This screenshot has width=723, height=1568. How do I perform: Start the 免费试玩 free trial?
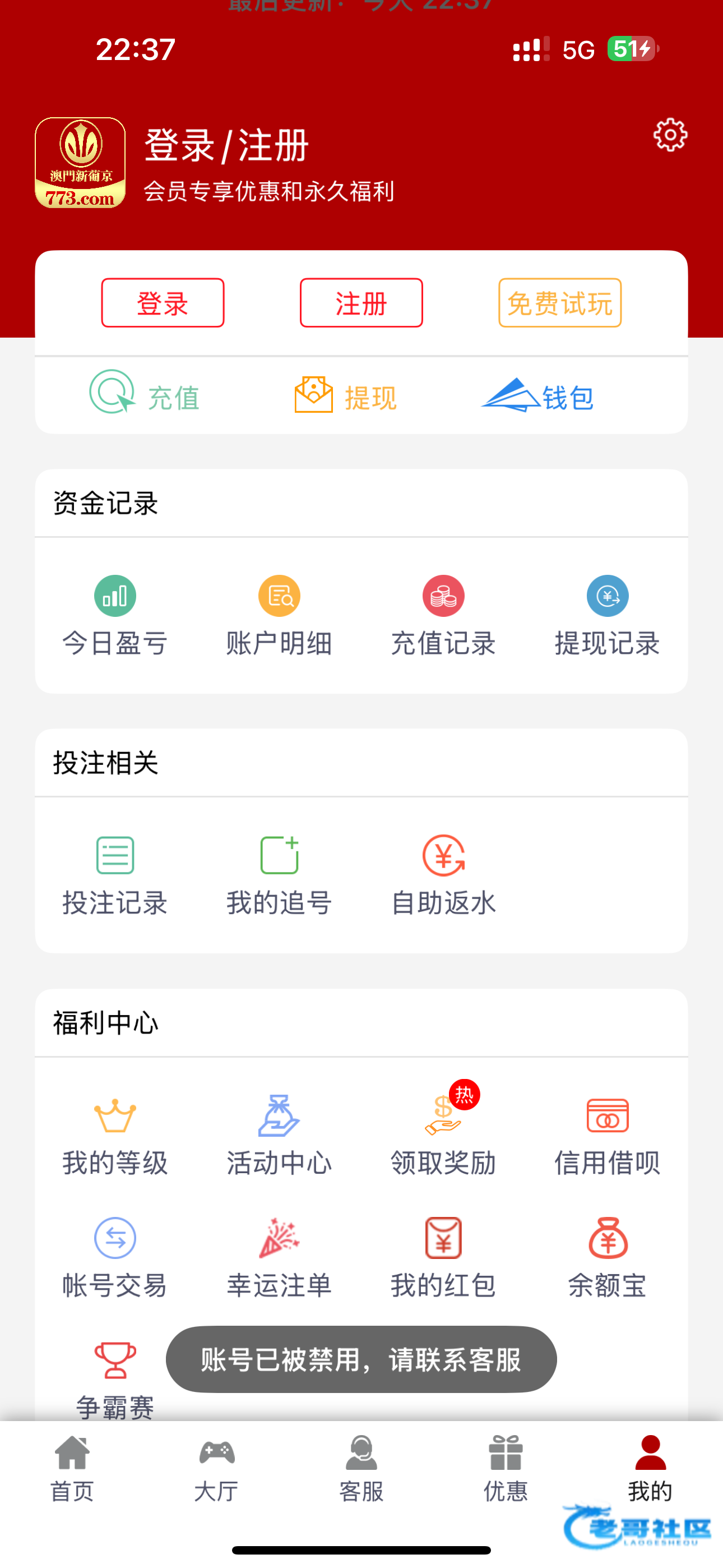[x=559, y=302]
